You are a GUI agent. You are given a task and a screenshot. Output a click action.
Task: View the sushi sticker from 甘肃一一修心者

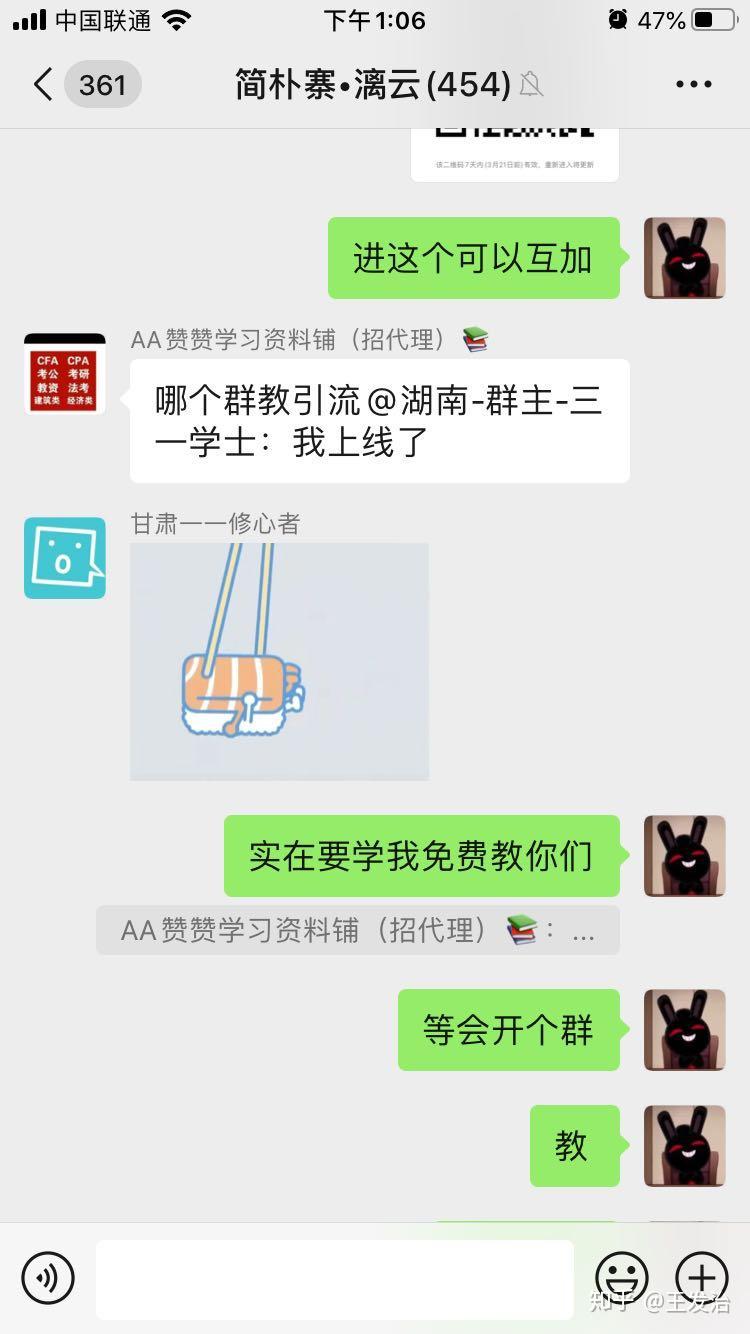(x=280, y=662)
